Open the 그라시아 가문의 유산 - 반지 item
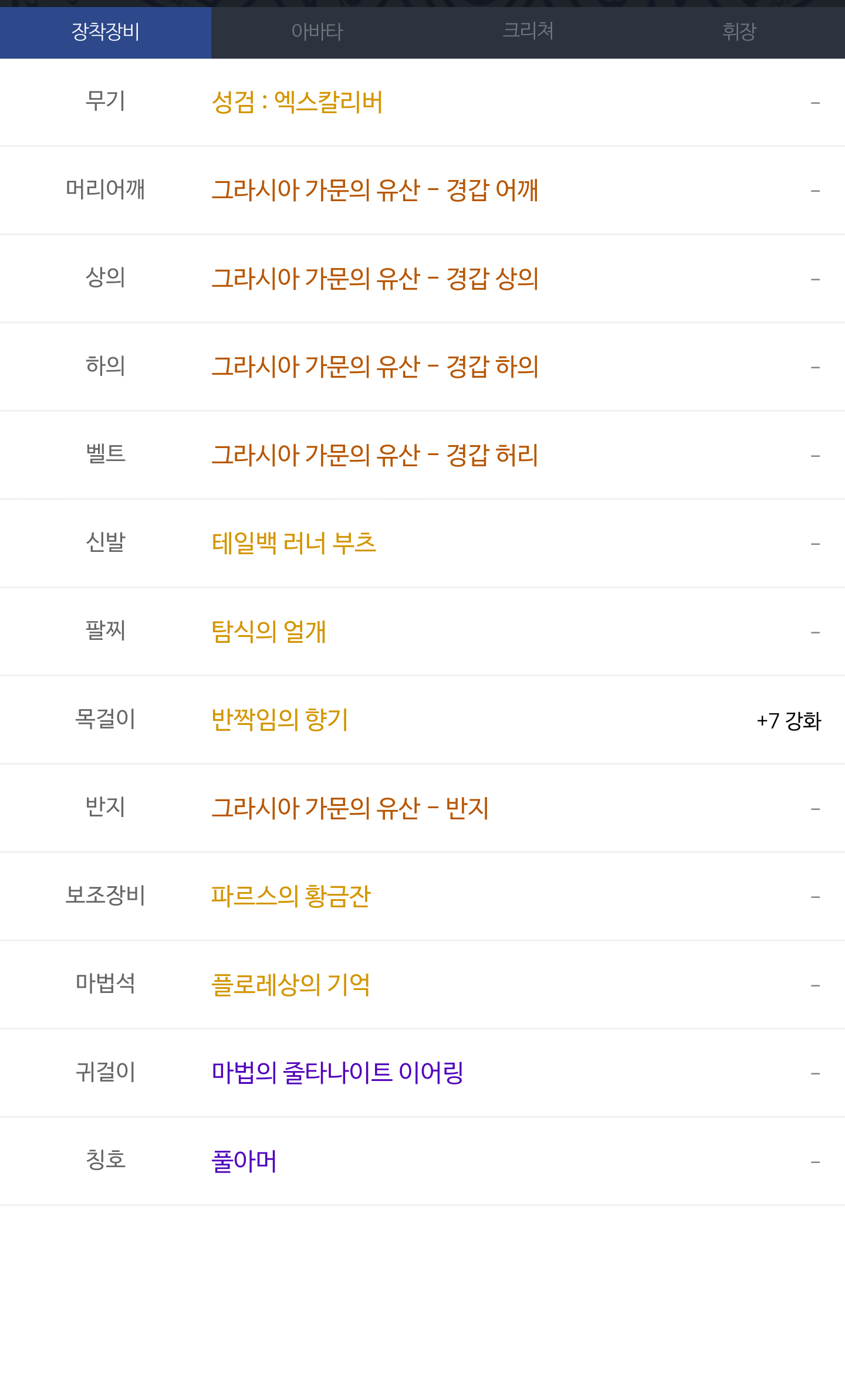845x1400 pixels. tap(350, 808)
